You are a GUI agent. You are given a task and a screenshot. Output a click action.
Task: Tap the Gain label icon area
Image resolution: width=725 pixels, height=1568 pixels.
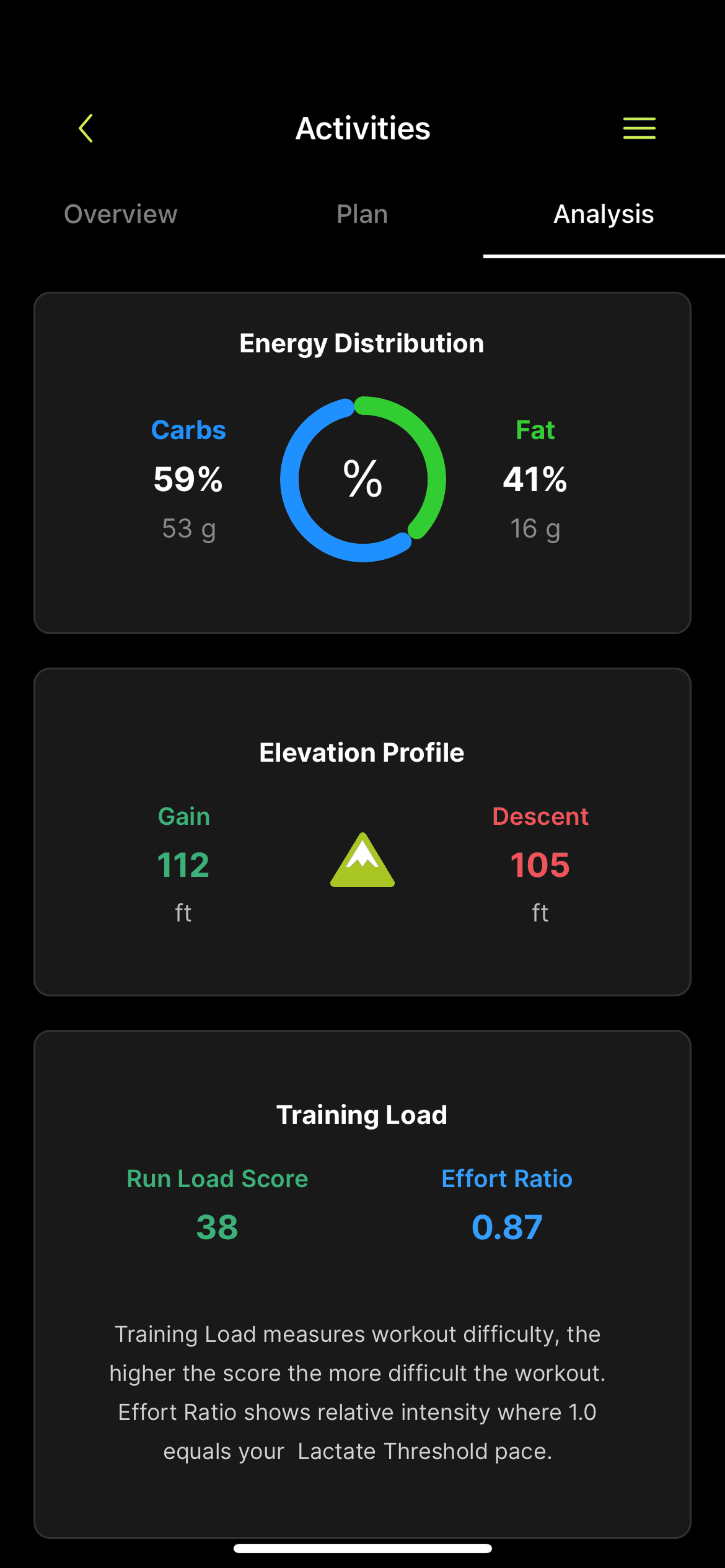point(183,816)
